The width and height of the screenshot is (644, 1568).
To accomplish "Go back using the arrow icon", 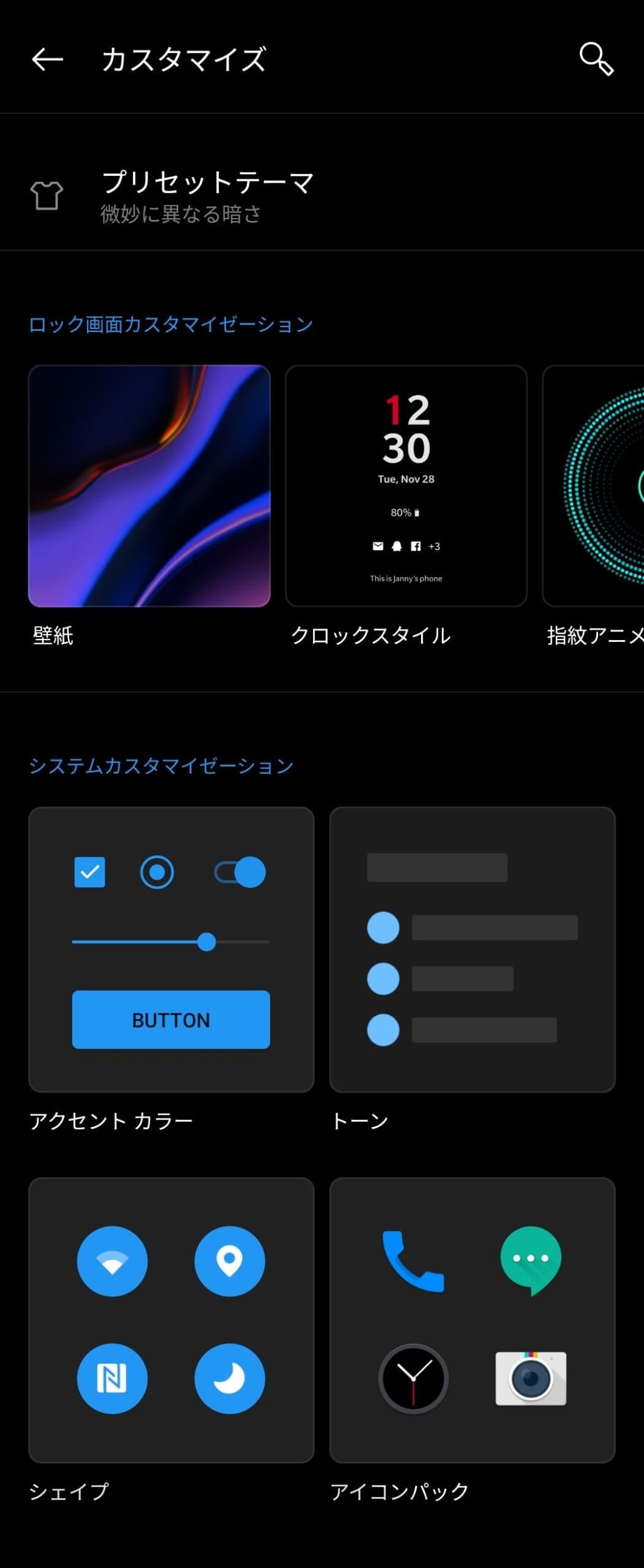I will (x=47, y=59).
